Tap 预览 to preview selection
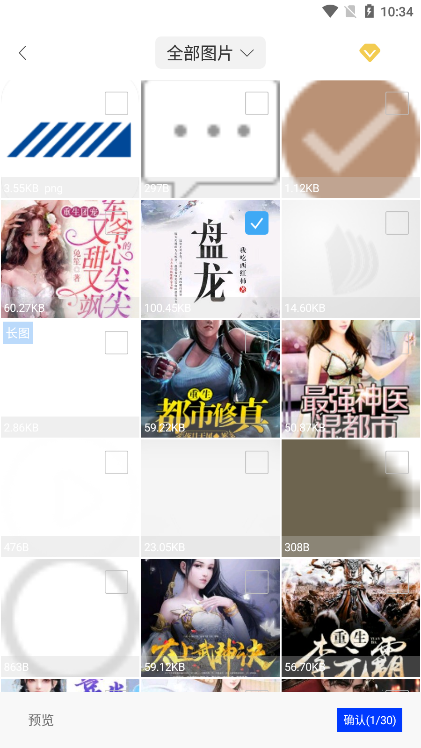421x748 pixels. (x=41, y=720)
